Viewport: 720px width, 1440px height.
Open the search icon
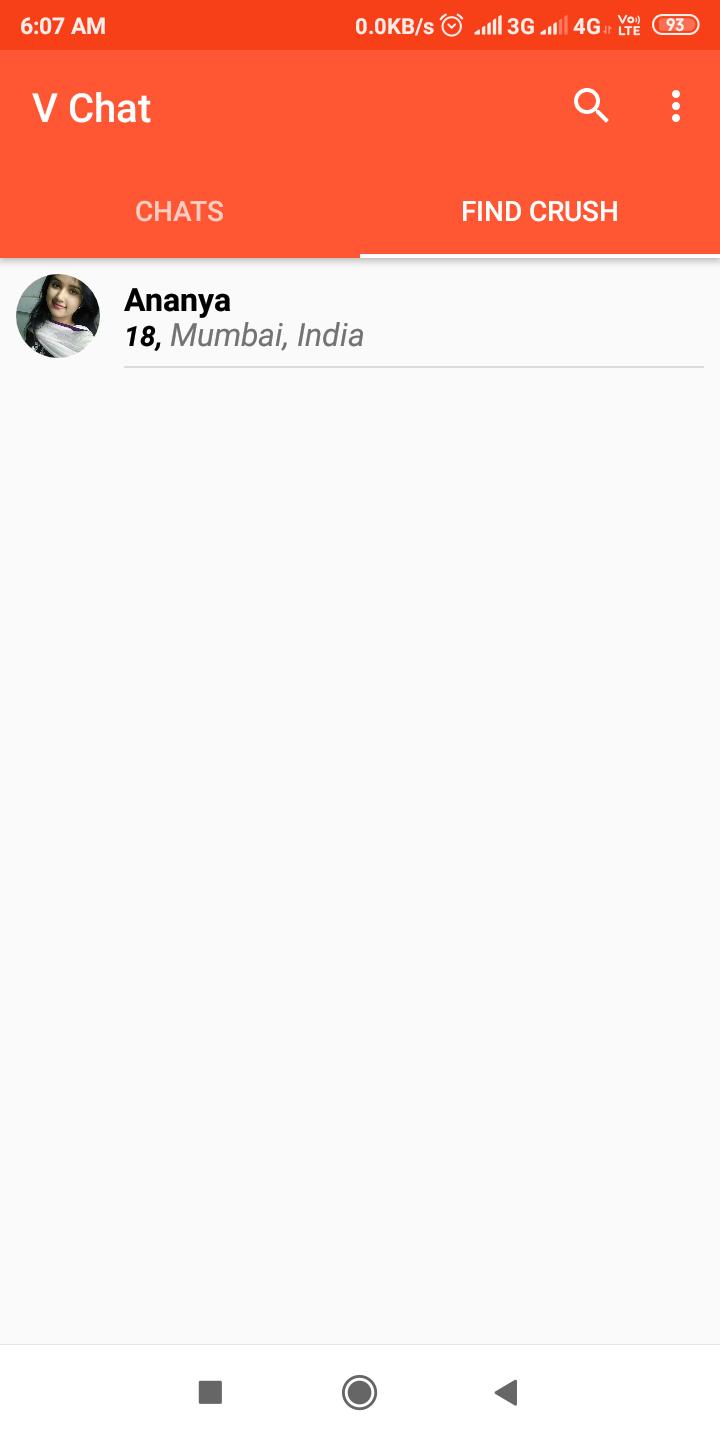590,106
